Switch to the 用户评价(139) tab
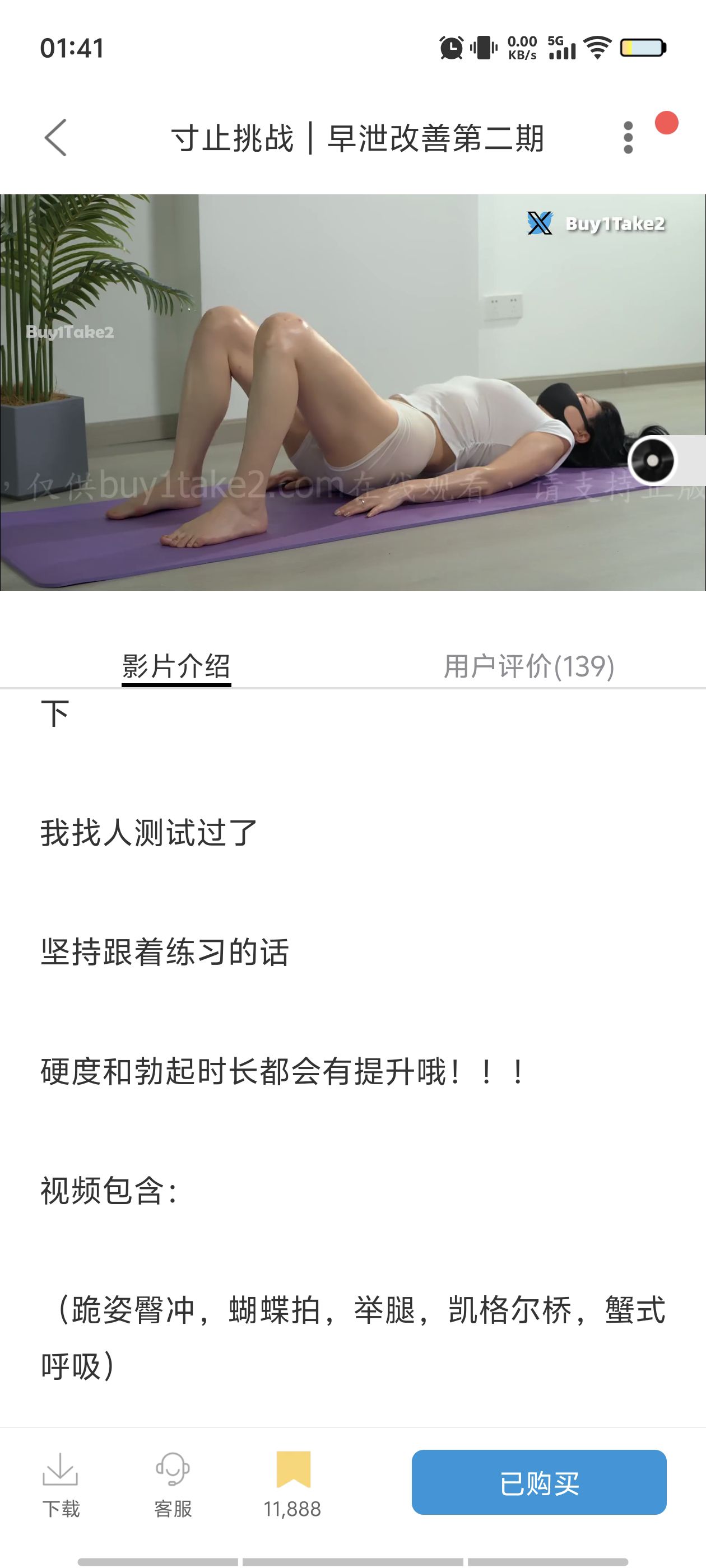This screenshot has height=1568, width=706. 529,666
